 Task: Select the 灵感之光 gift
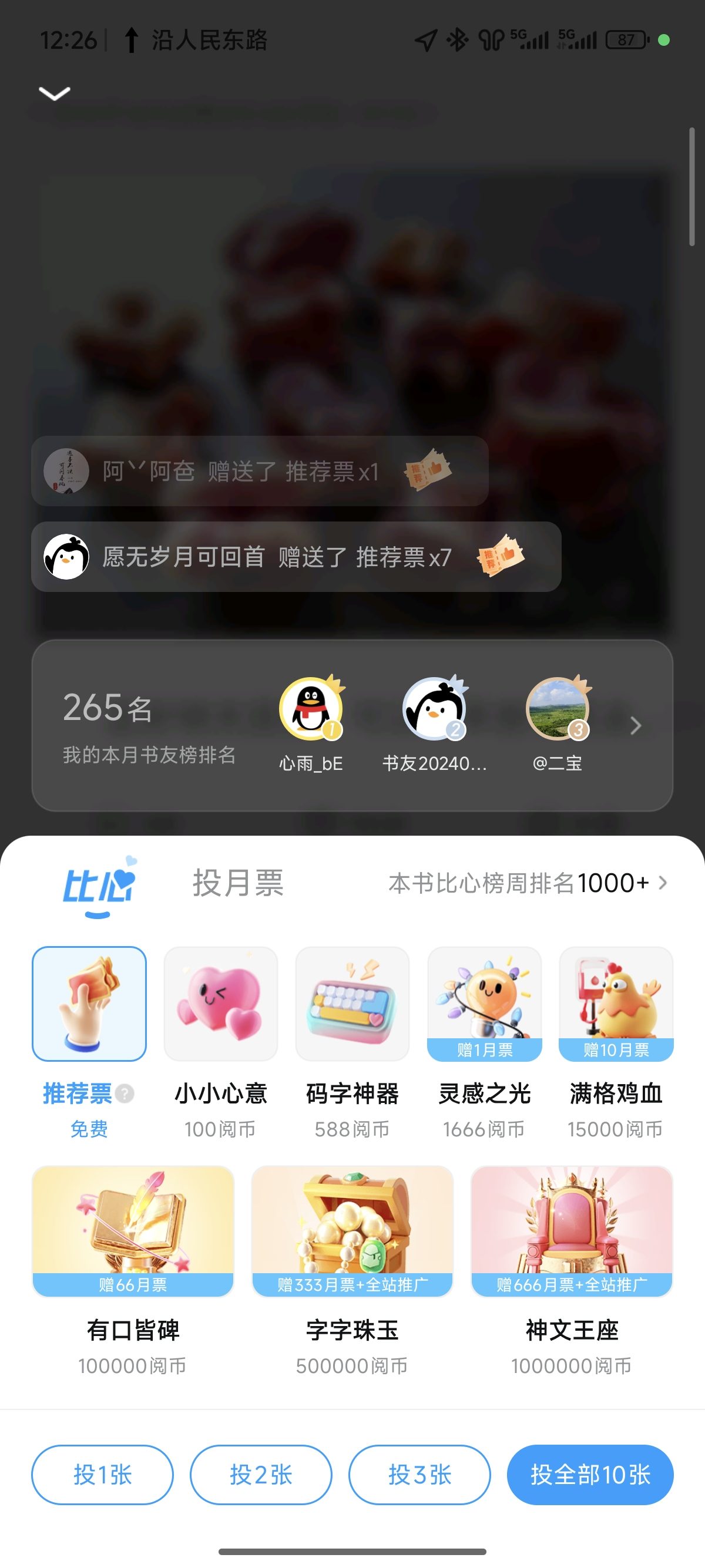[x=484, y=1004]
